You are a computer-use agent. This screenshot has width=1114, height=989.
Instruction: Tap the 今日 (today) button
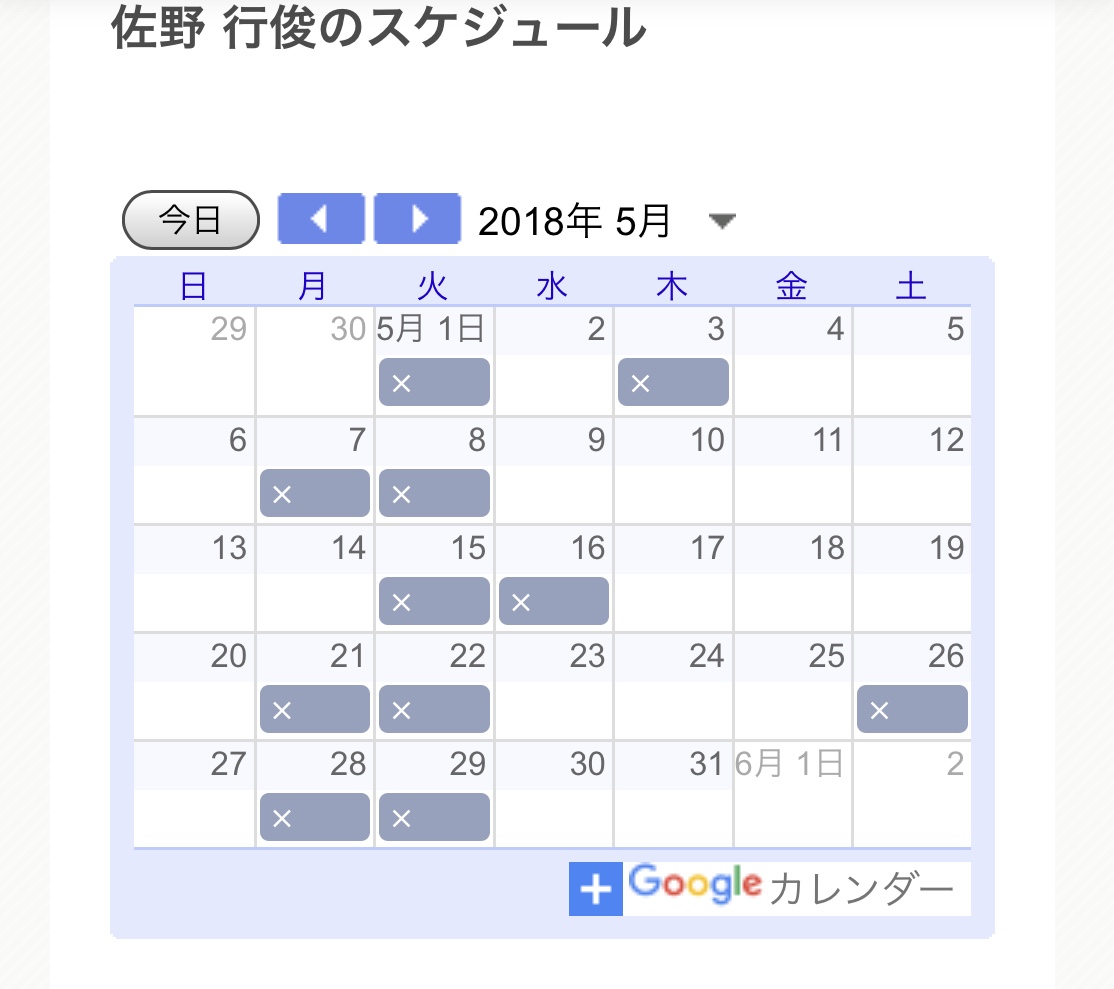[x=190, y=219]
